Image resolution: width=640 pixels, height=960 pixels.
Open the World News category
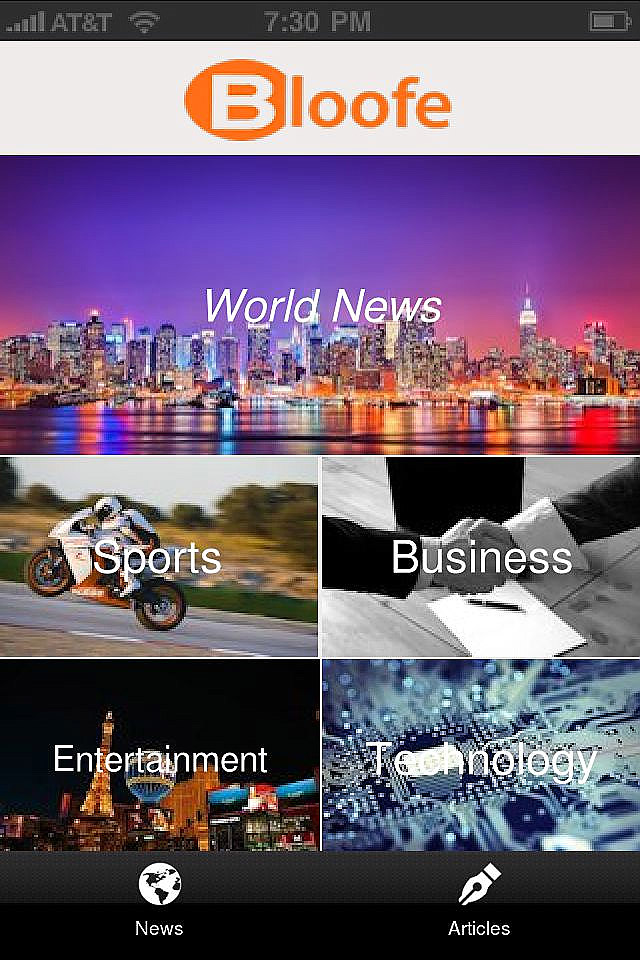click(x=320, y=305)
